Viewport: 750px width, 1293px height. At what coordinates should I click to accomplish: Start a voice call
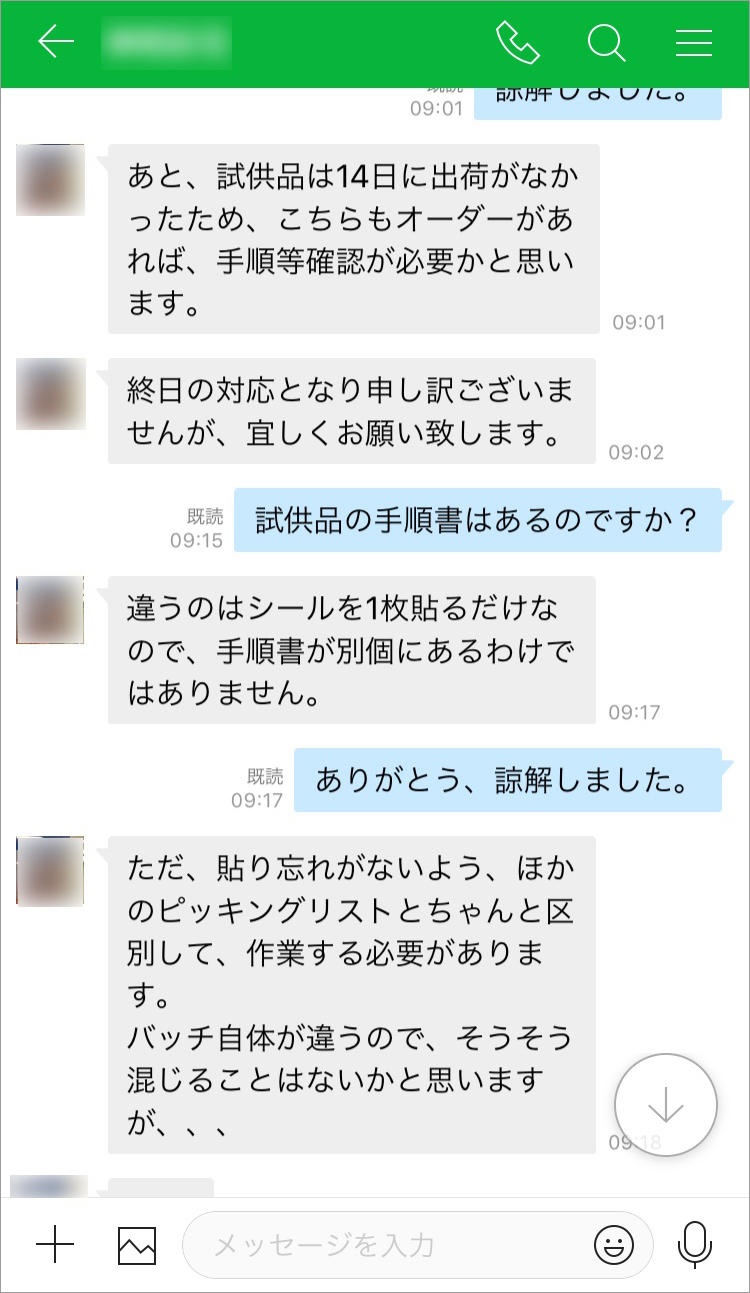(x=517, y=42)
